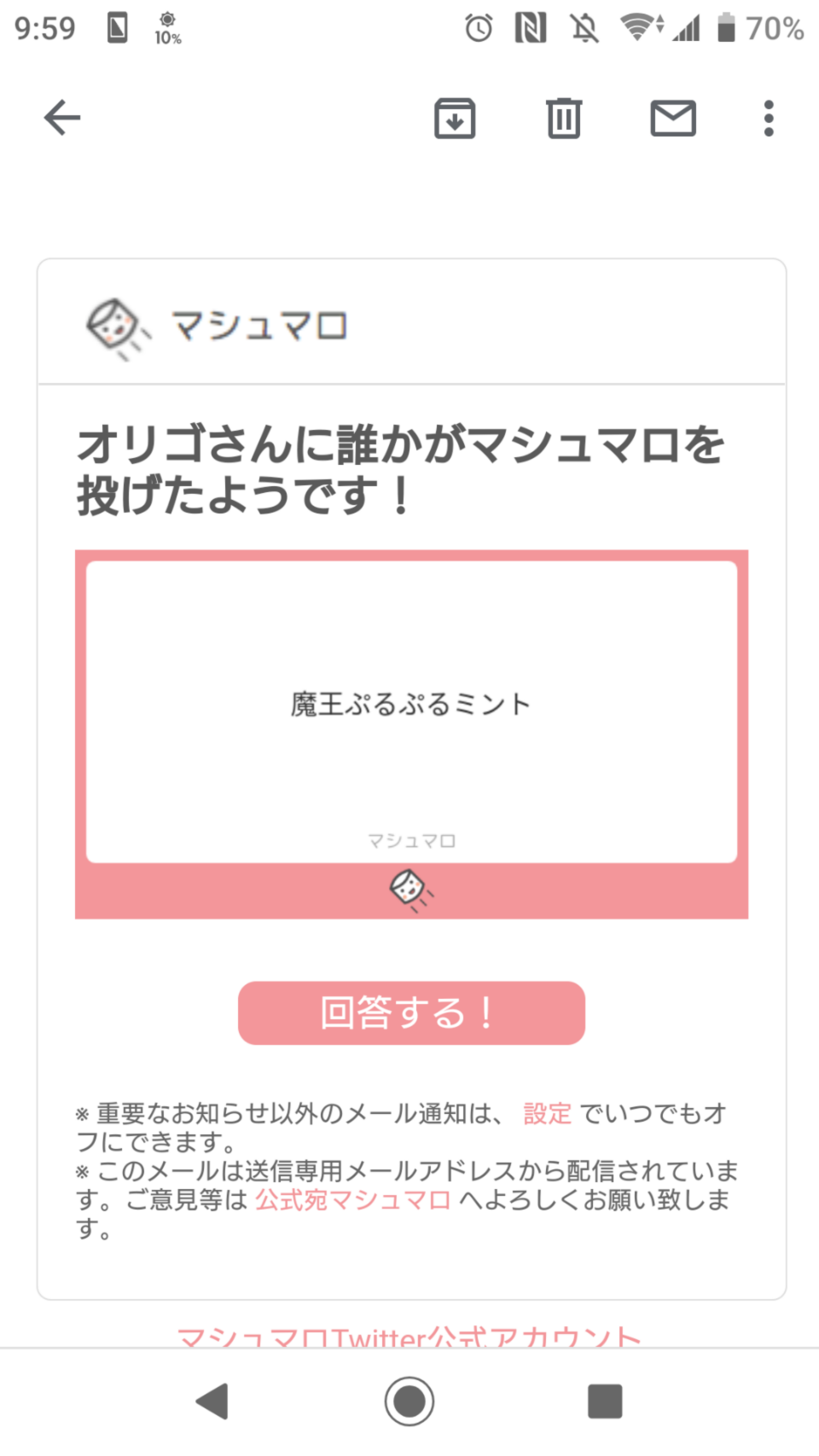This screenshot has height=1456, width=819.
Task: Archive this email
Action: (455, 118)
